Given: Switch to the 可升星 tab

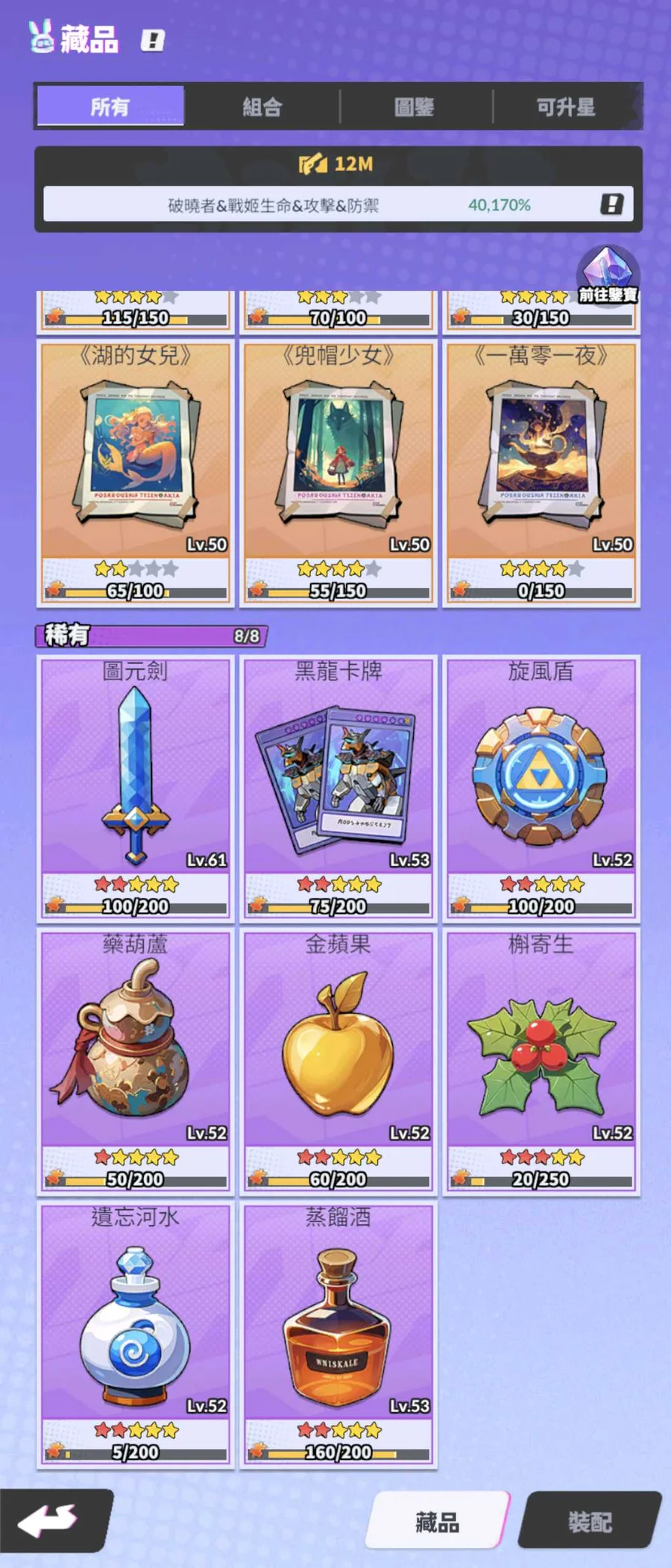Looking at the screenshot, I should pyautogui.click(x=566, y=107).
